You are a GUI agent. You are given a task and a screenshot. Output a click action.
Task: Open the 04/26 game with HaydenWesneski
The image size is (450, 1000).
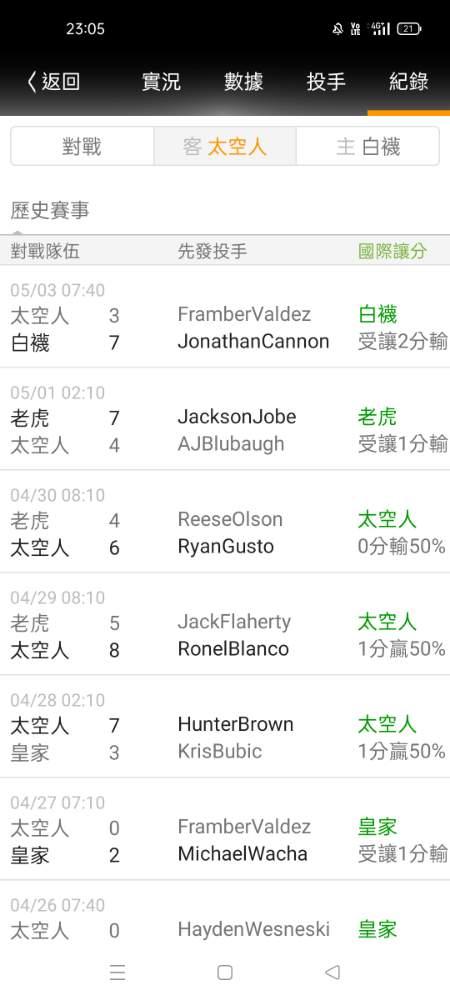[x=225, y=918]
